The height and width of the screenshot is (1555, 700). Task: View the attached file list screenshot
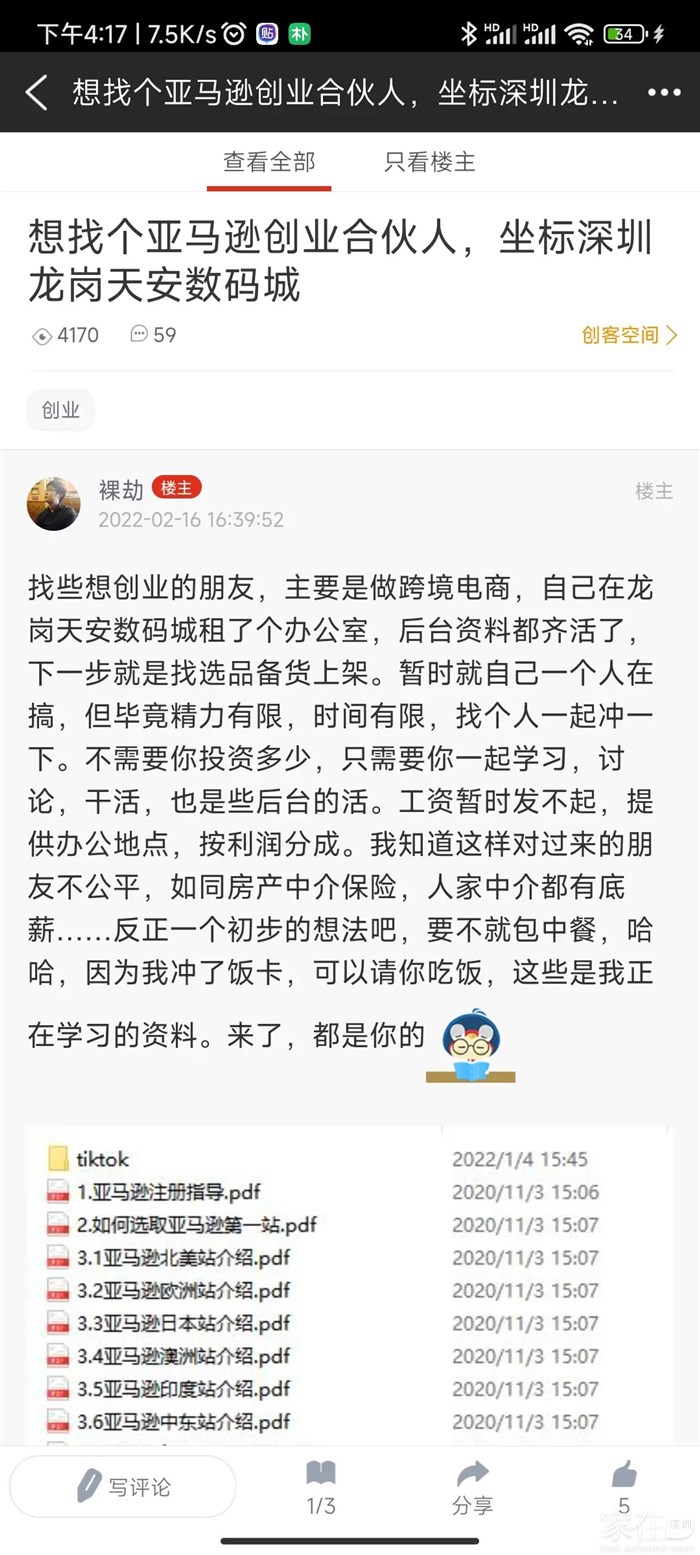(x=350, y=1290)
